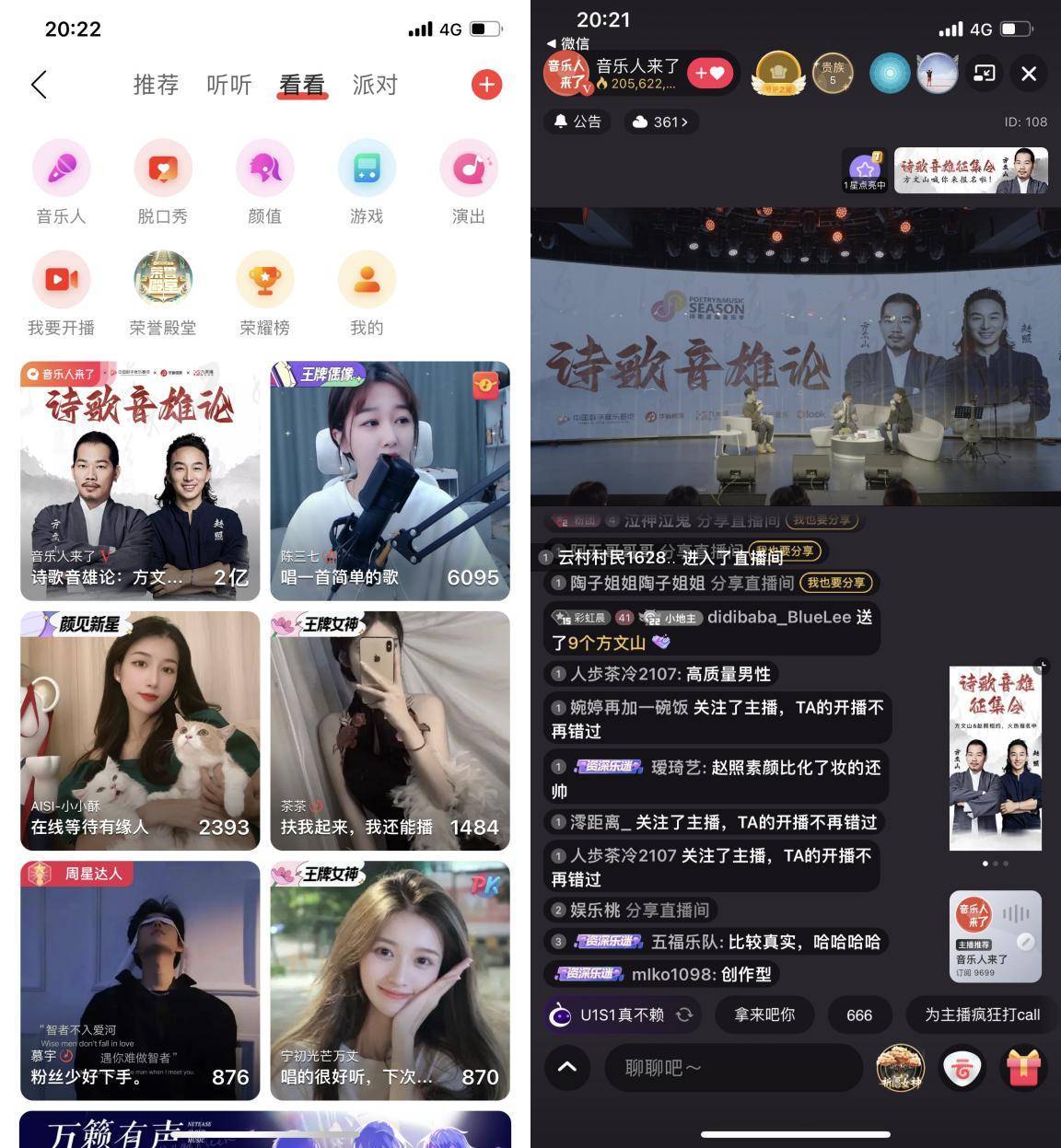Go back using the arrow
The width and height of the screenshot is (1061, 1148).
click(39, 85)
